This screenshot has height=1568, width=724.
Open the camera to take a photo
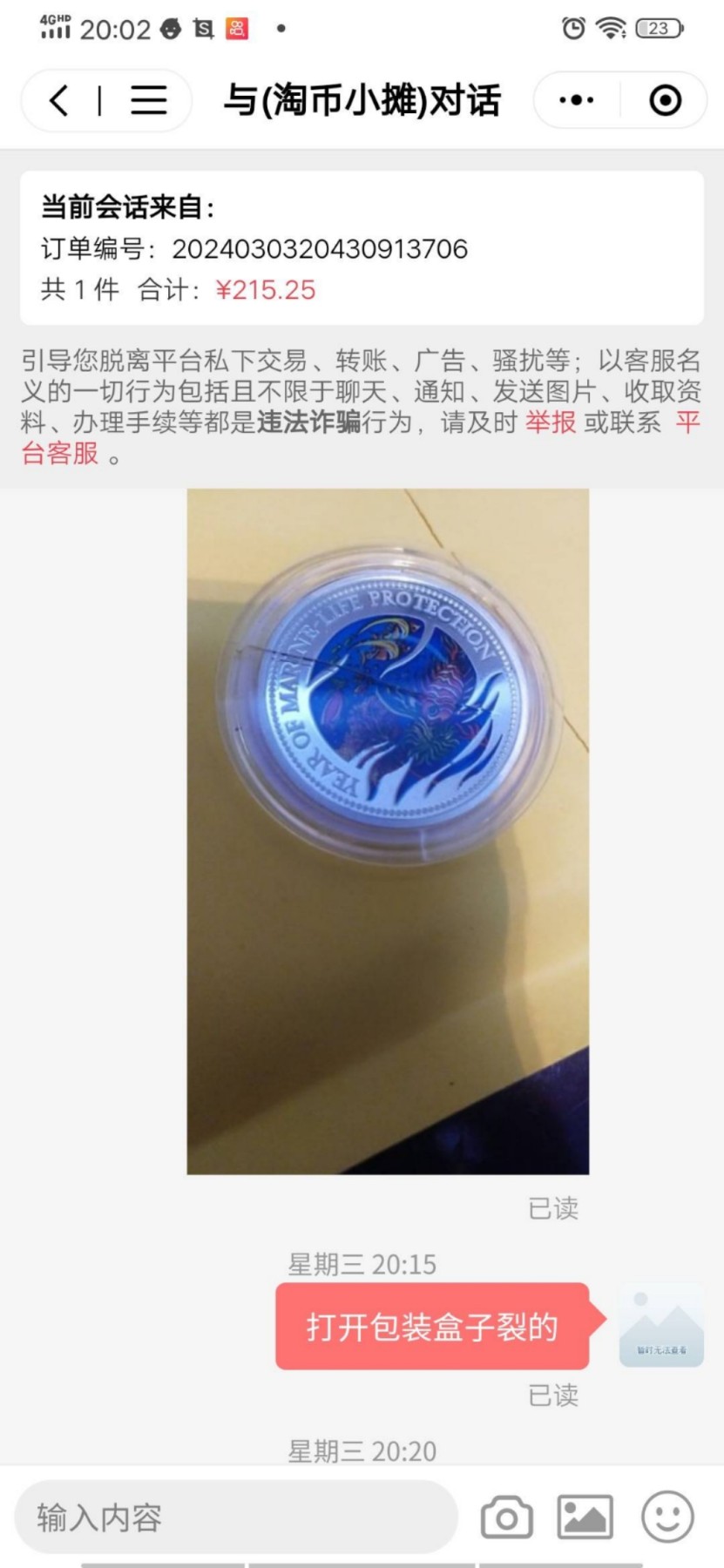click(x=507, y=1517)
